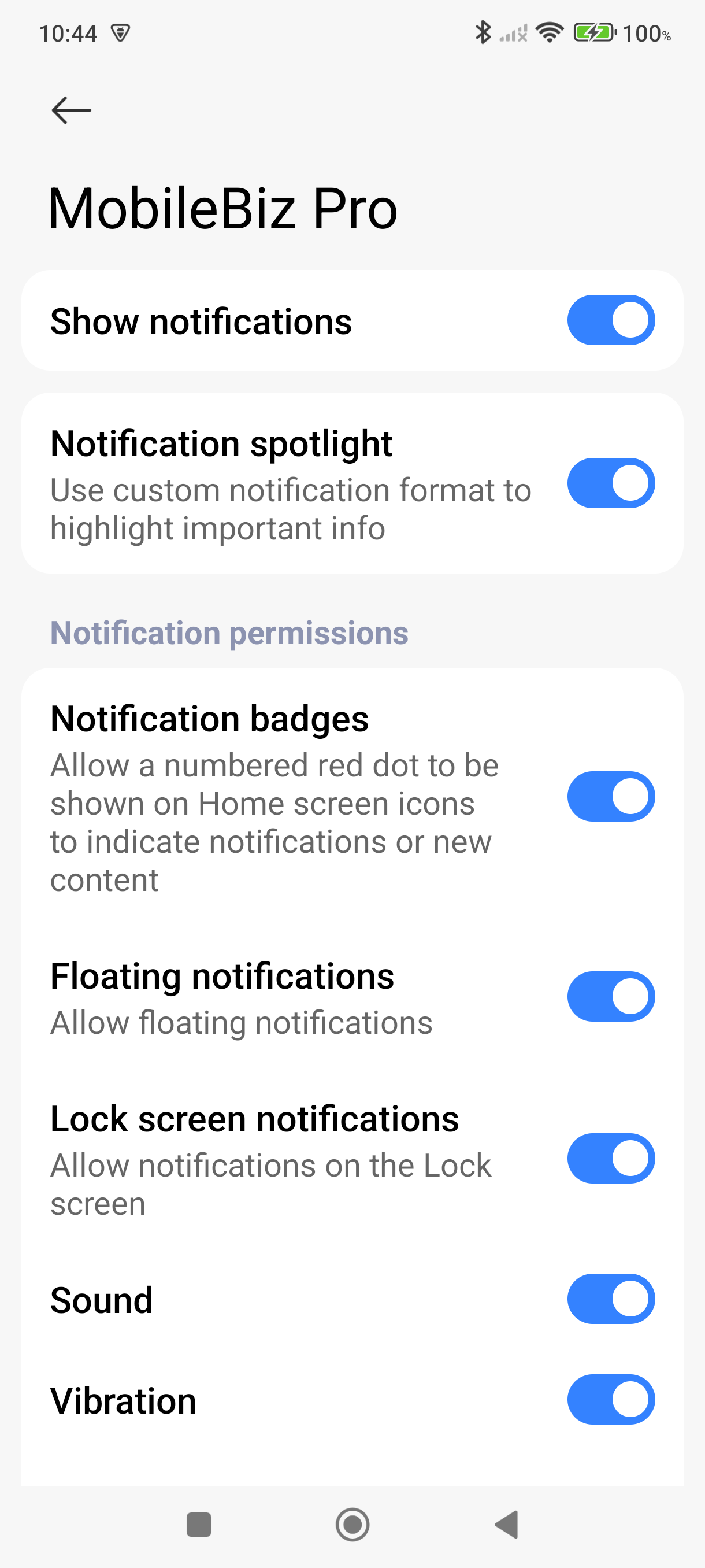Tap the Bluetooth icon in the status bar
705x1568 pixels.
point(483,33)
